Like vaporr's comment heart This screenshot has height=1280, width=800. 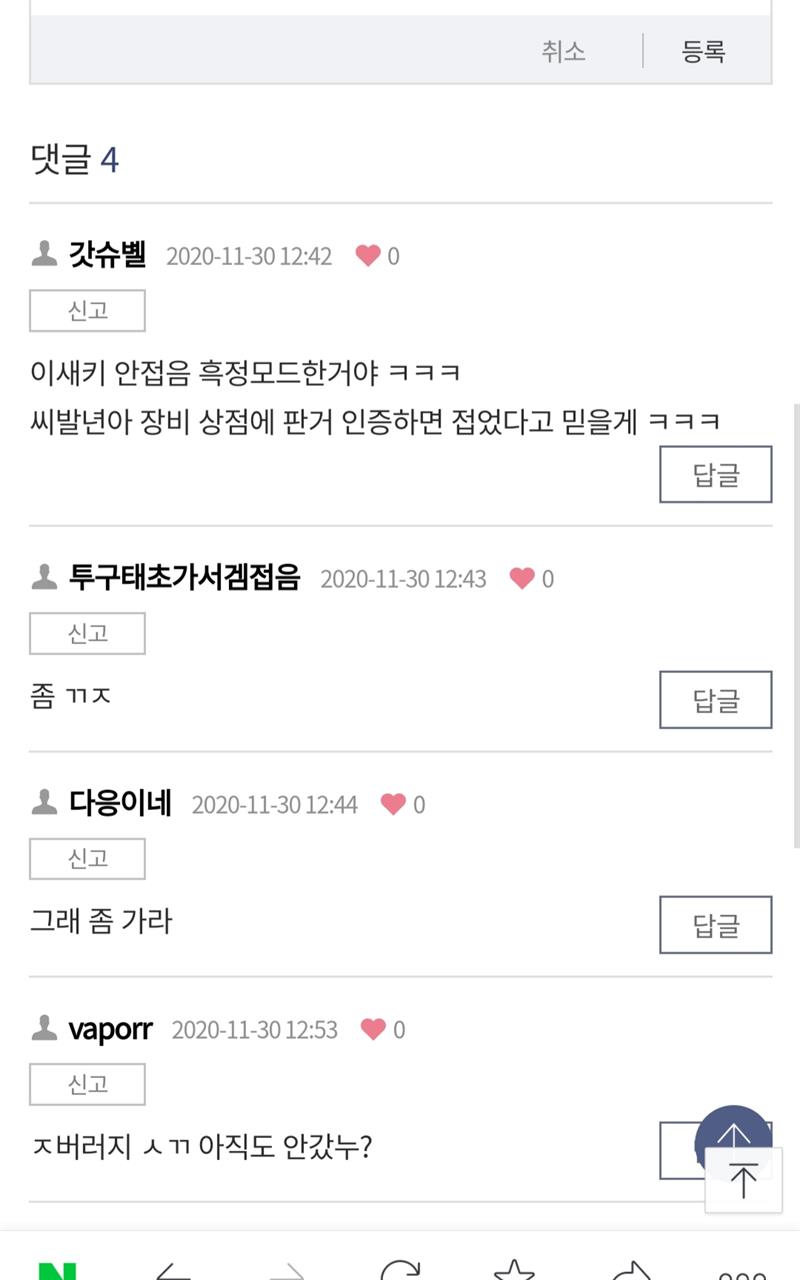tap(373, 1029)
